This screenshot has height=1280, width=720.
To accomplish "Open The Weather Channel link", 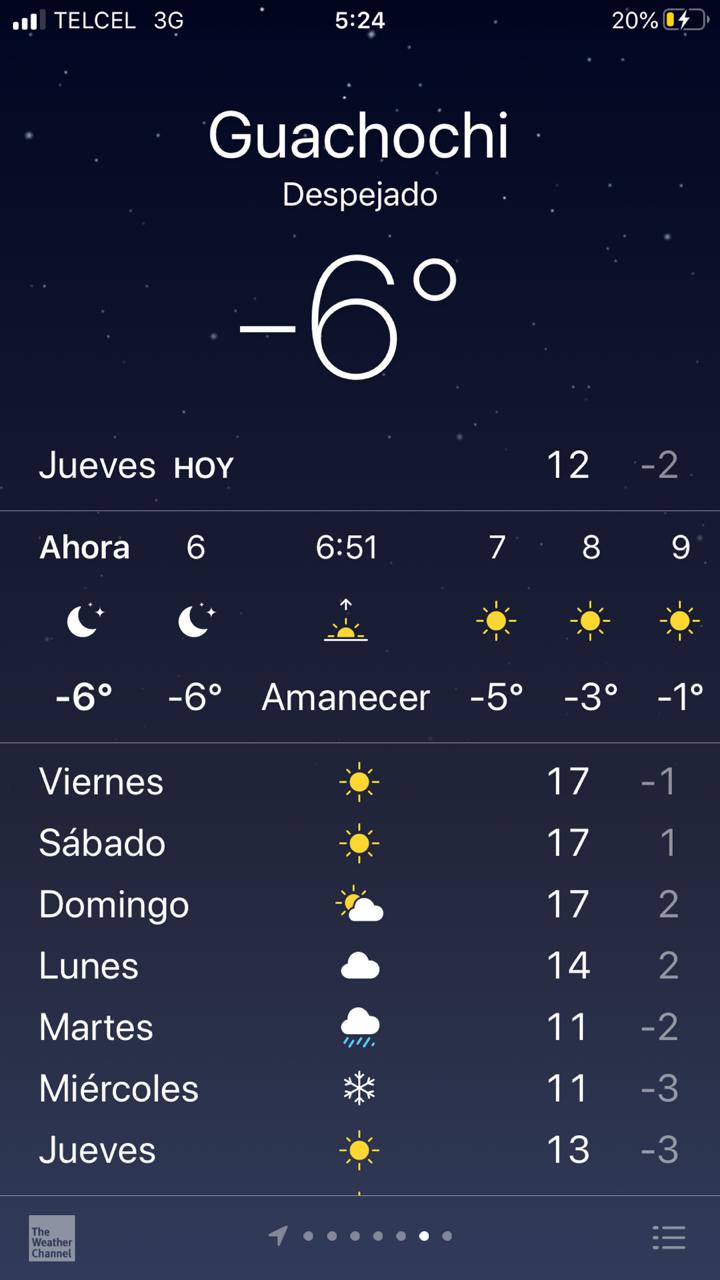I will point(52,1237).
